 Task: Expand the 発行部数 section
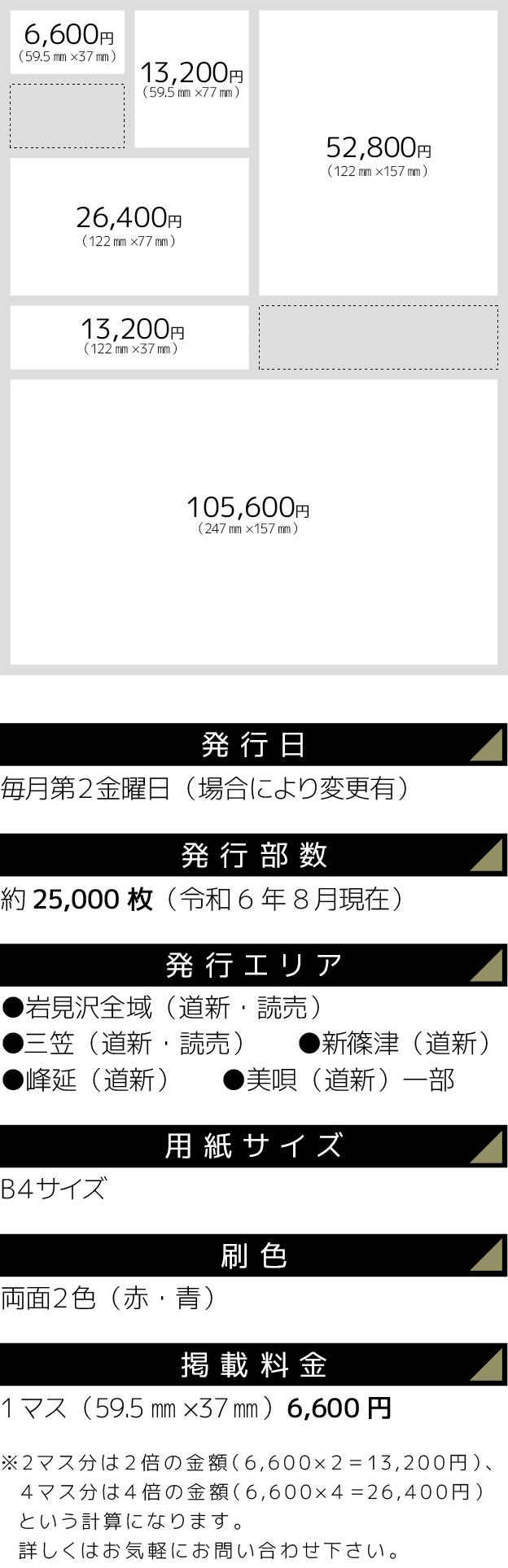(254, 855)
